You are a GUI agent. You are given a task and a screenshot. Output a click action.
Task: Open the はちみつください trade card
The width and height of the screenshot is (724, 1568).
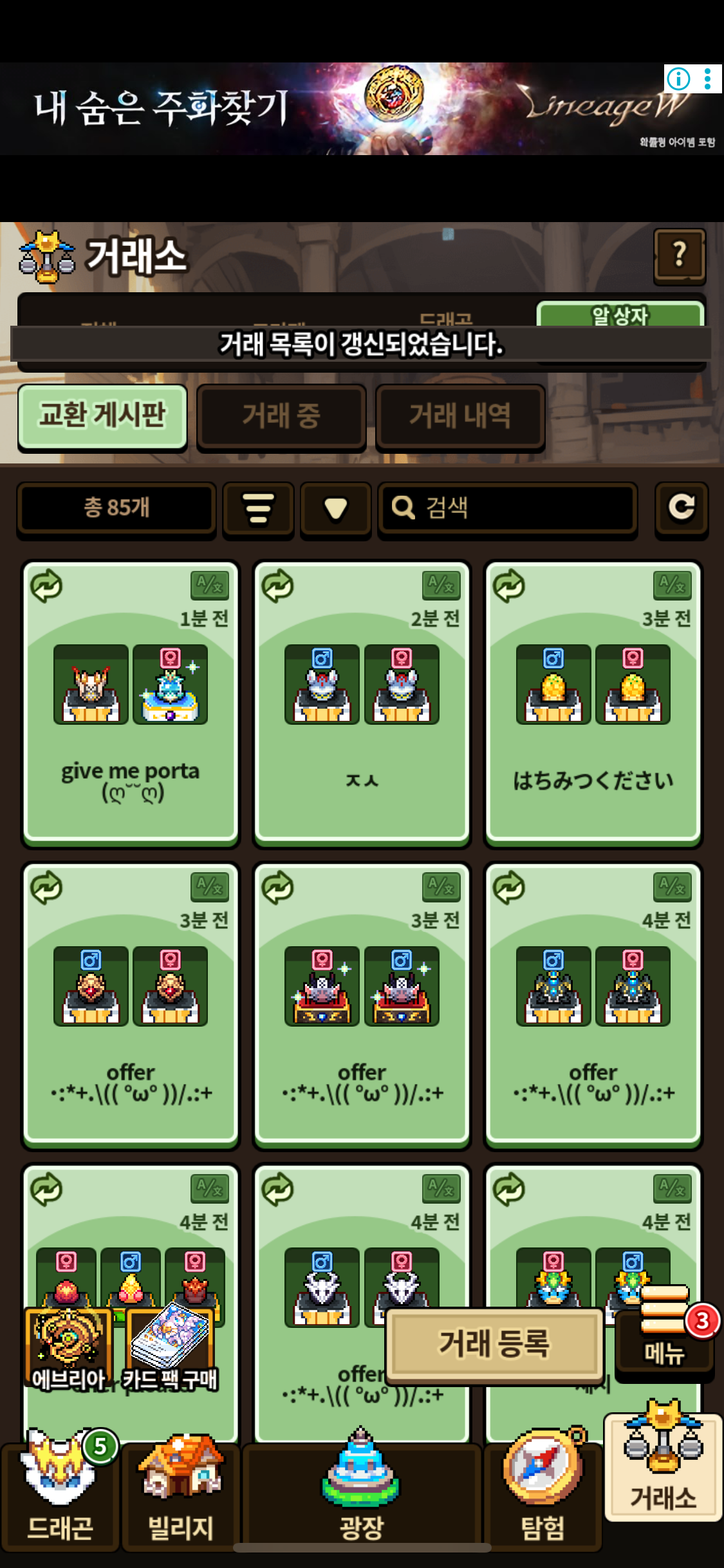pos(593,740)
